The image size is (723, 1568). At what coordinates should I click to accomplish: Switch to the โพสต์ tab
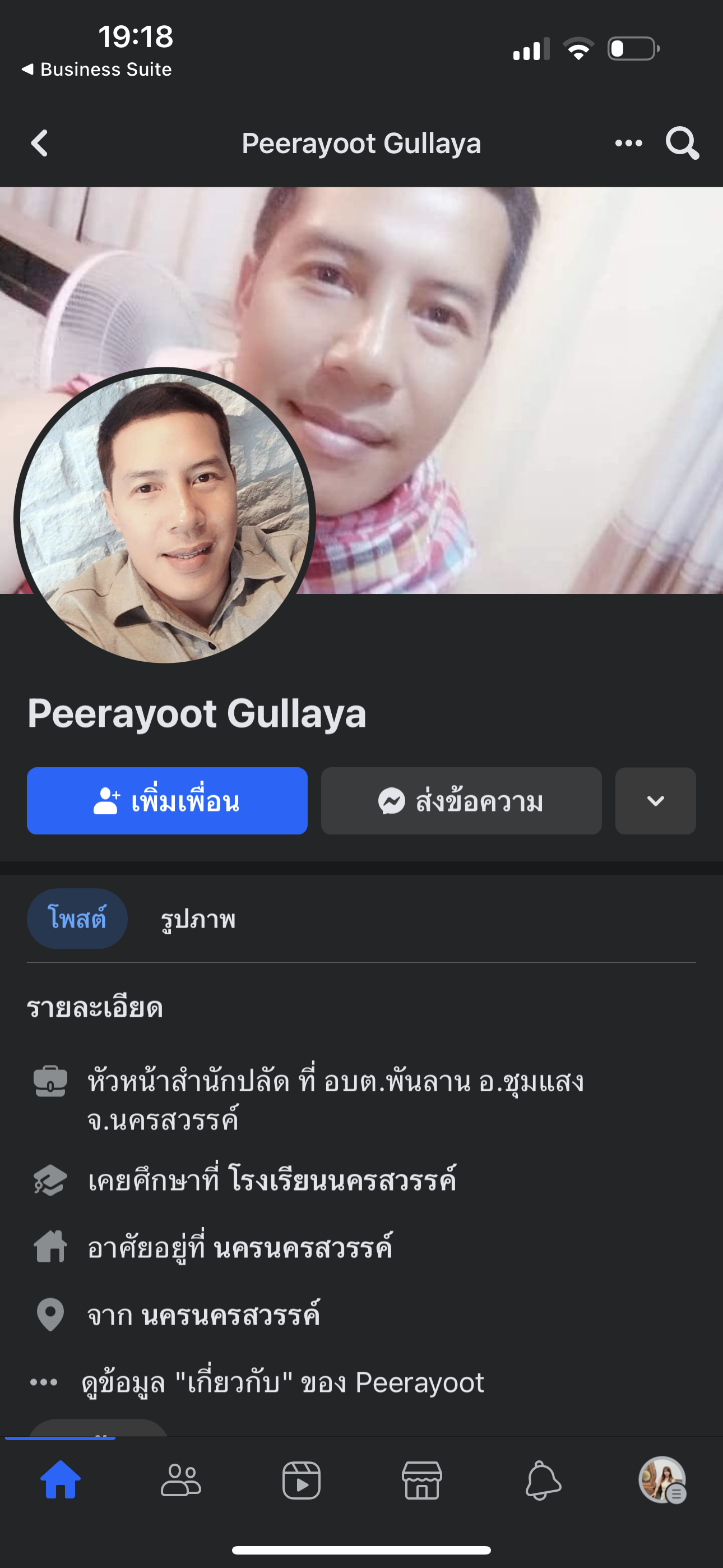77,919
